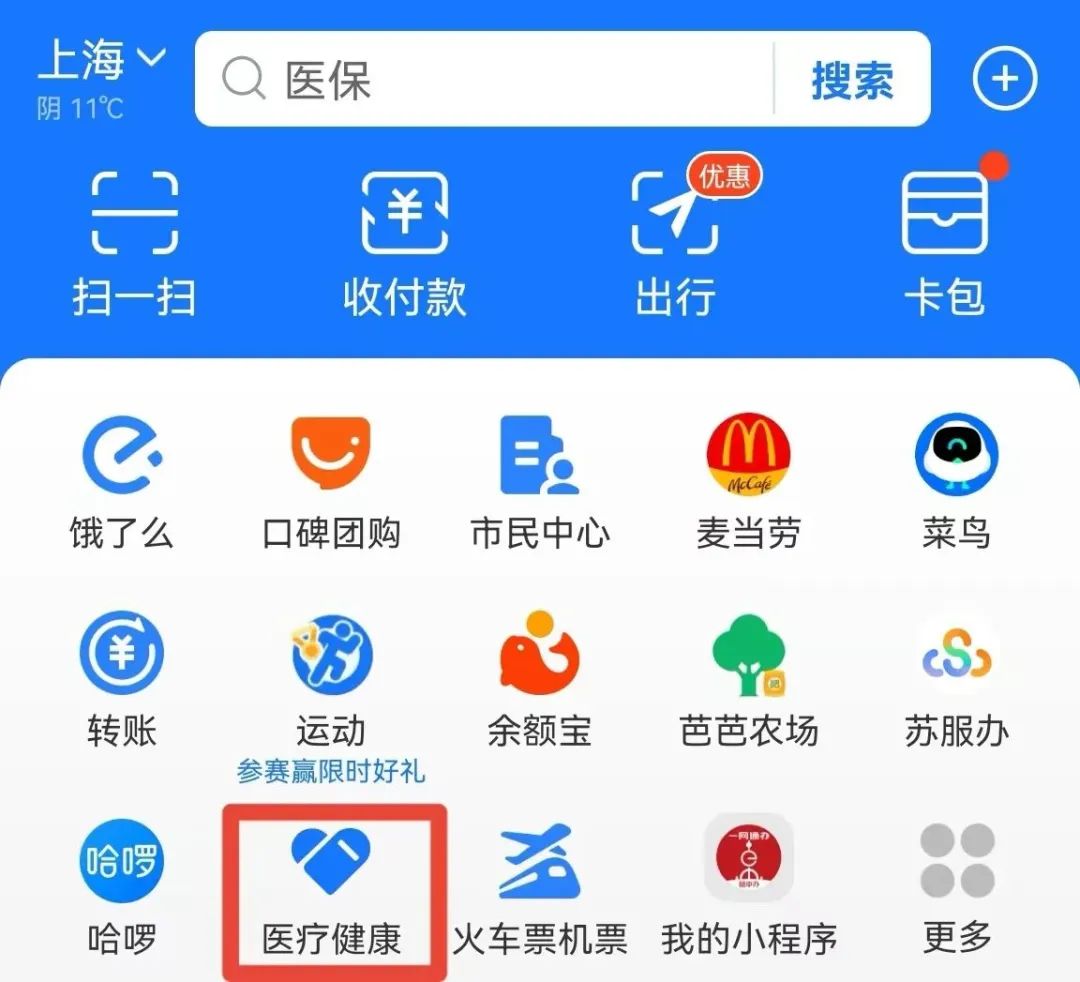Screen dimensions: 1080x982
Task: Start a 转账 transfer
Action: coord(121,682)
